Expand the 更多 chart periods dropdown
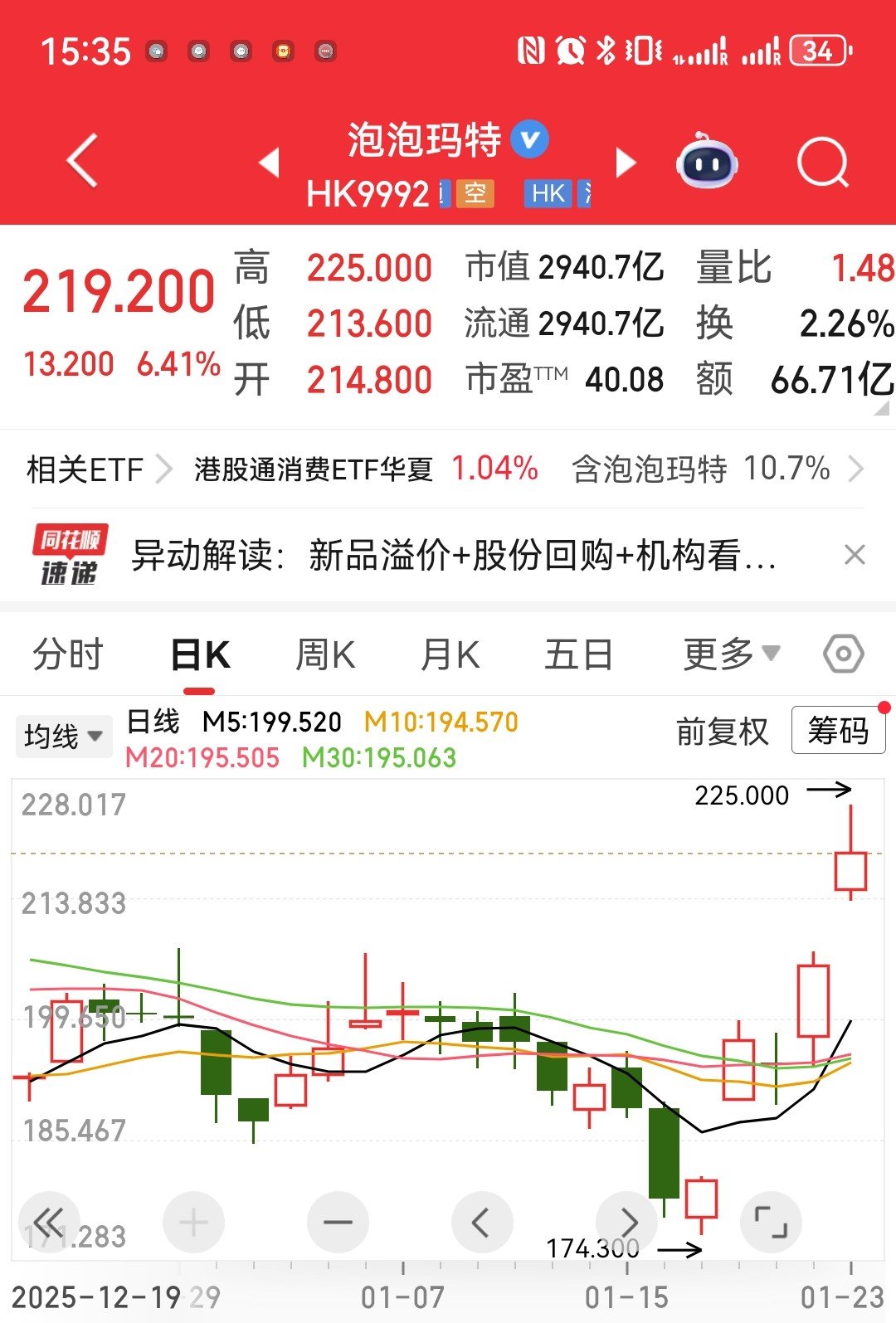Image resolution: width=896 pixels, height=1323 pixels. pos(730,654)
